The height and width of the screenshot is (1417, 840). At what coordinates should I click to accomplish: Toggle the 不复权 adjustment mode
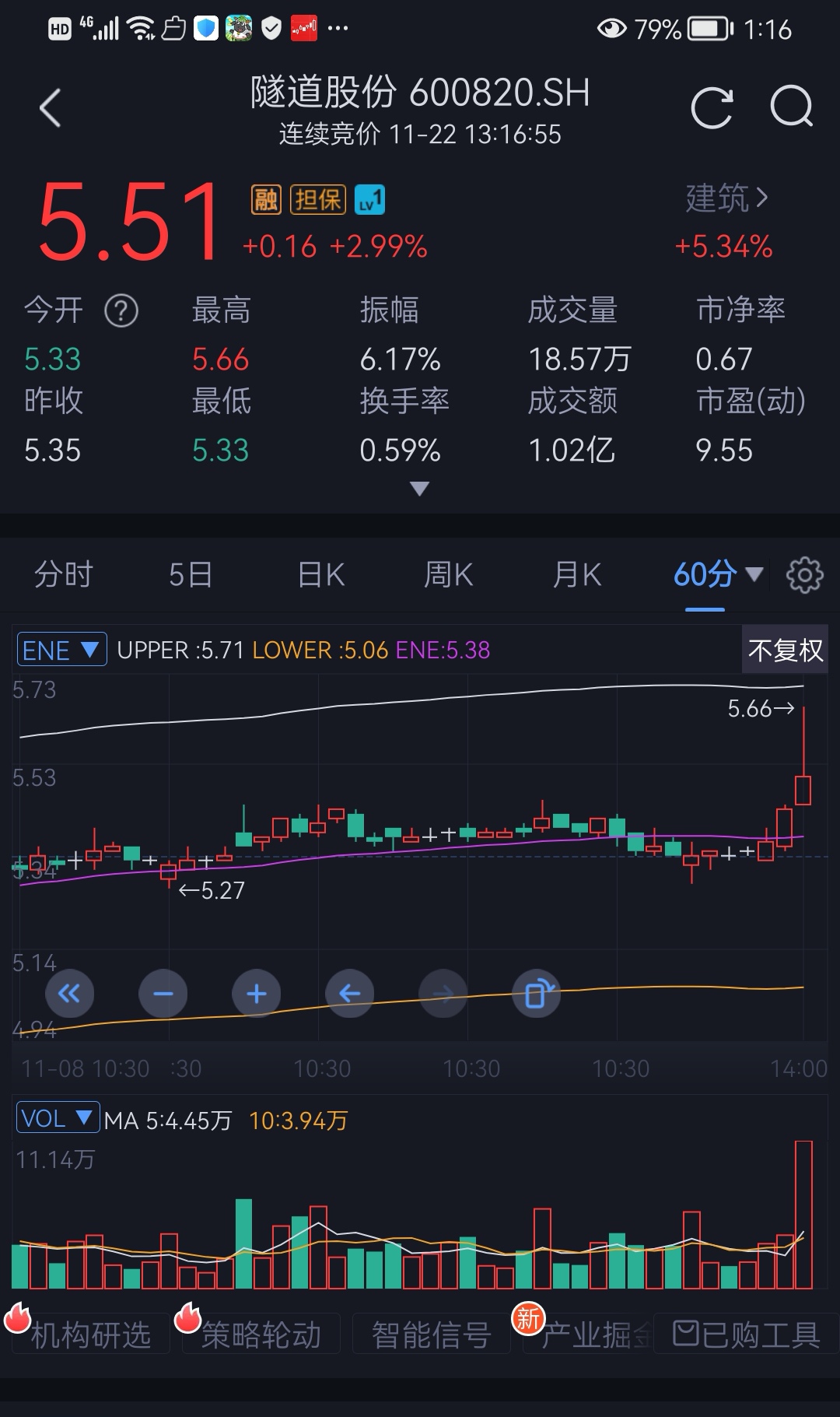click(x=784, y=648)
